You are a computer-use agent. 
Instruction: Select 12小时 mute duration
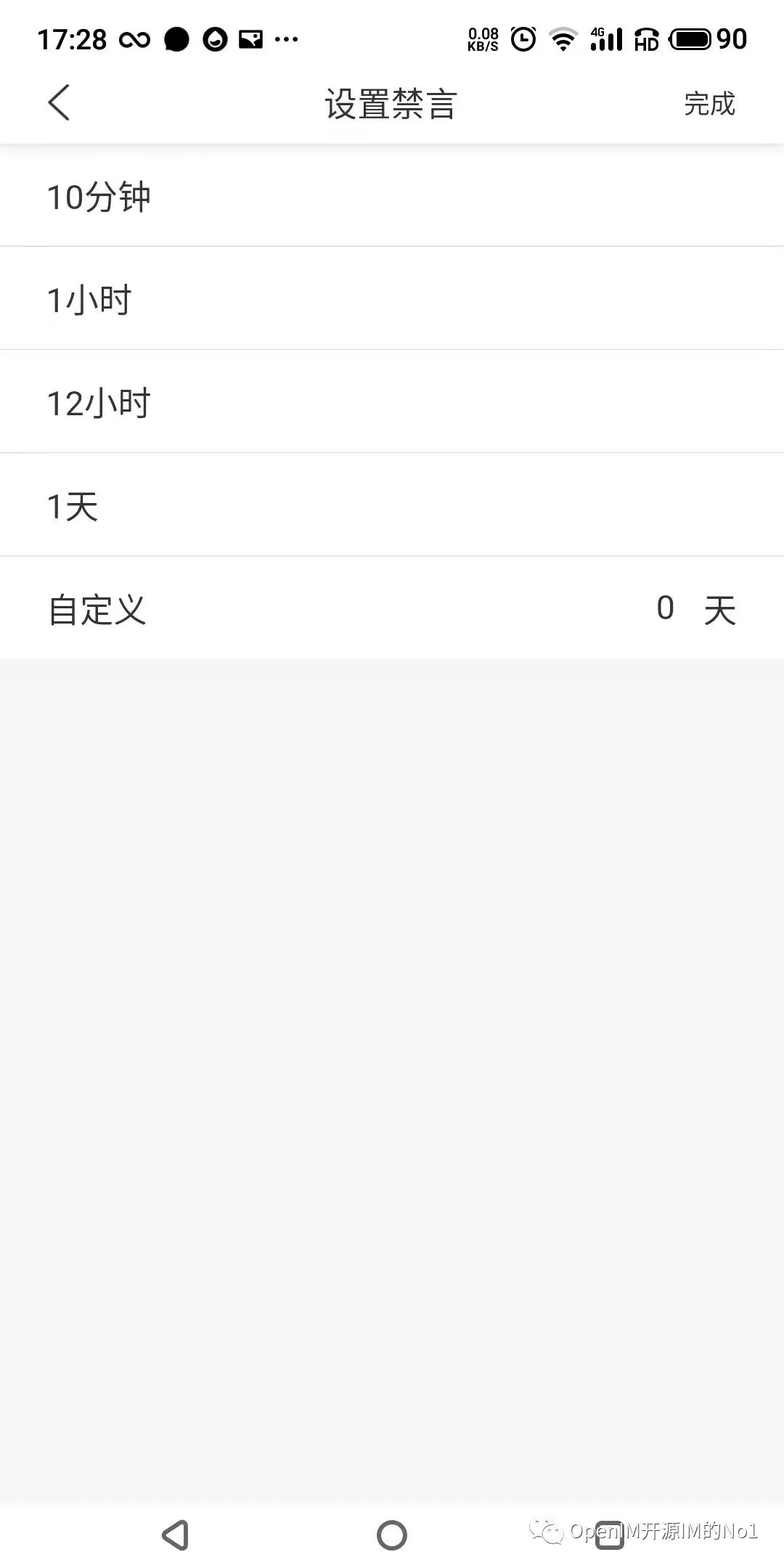coord(99,403)
